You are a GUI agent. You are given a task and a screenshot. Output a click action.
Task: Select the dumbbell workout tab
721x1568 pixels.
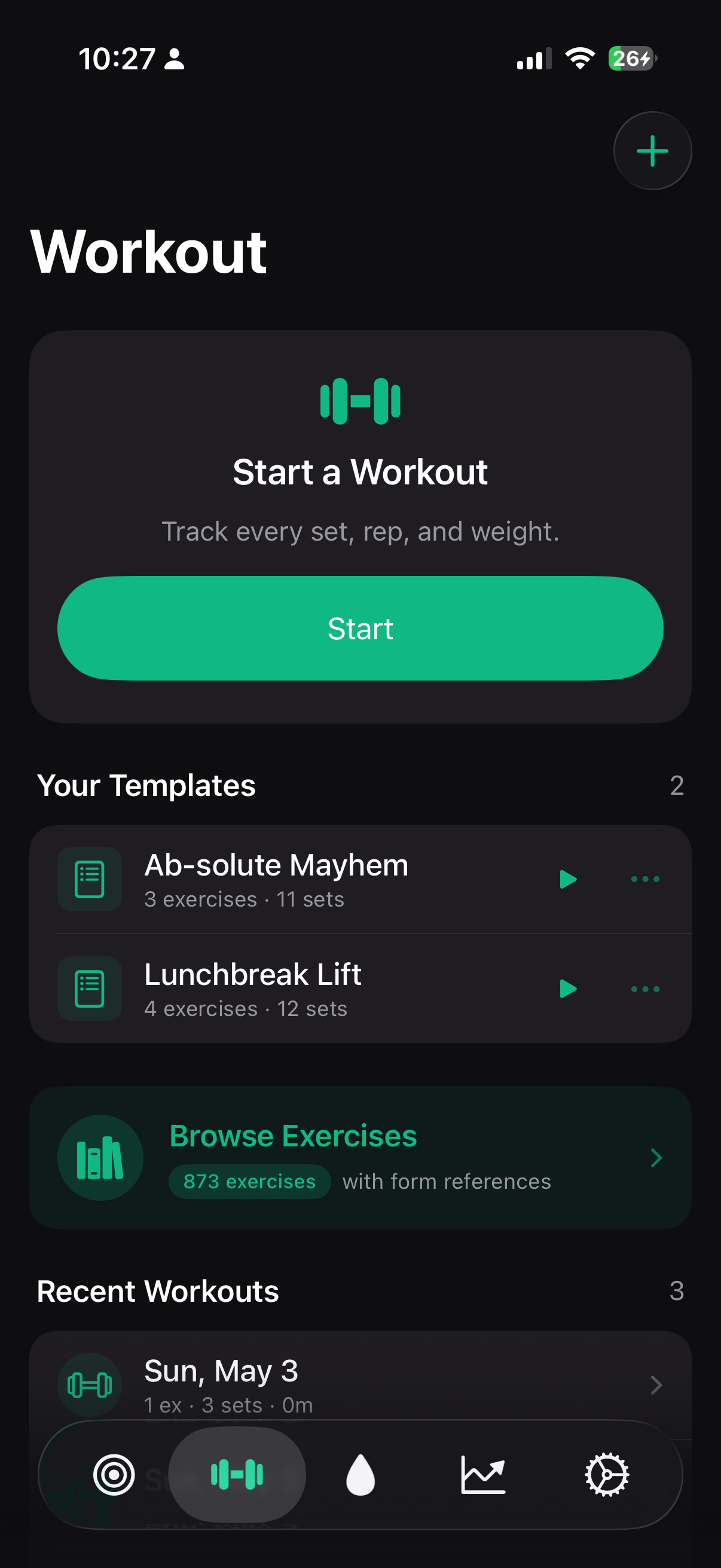tap(237, 1475)
